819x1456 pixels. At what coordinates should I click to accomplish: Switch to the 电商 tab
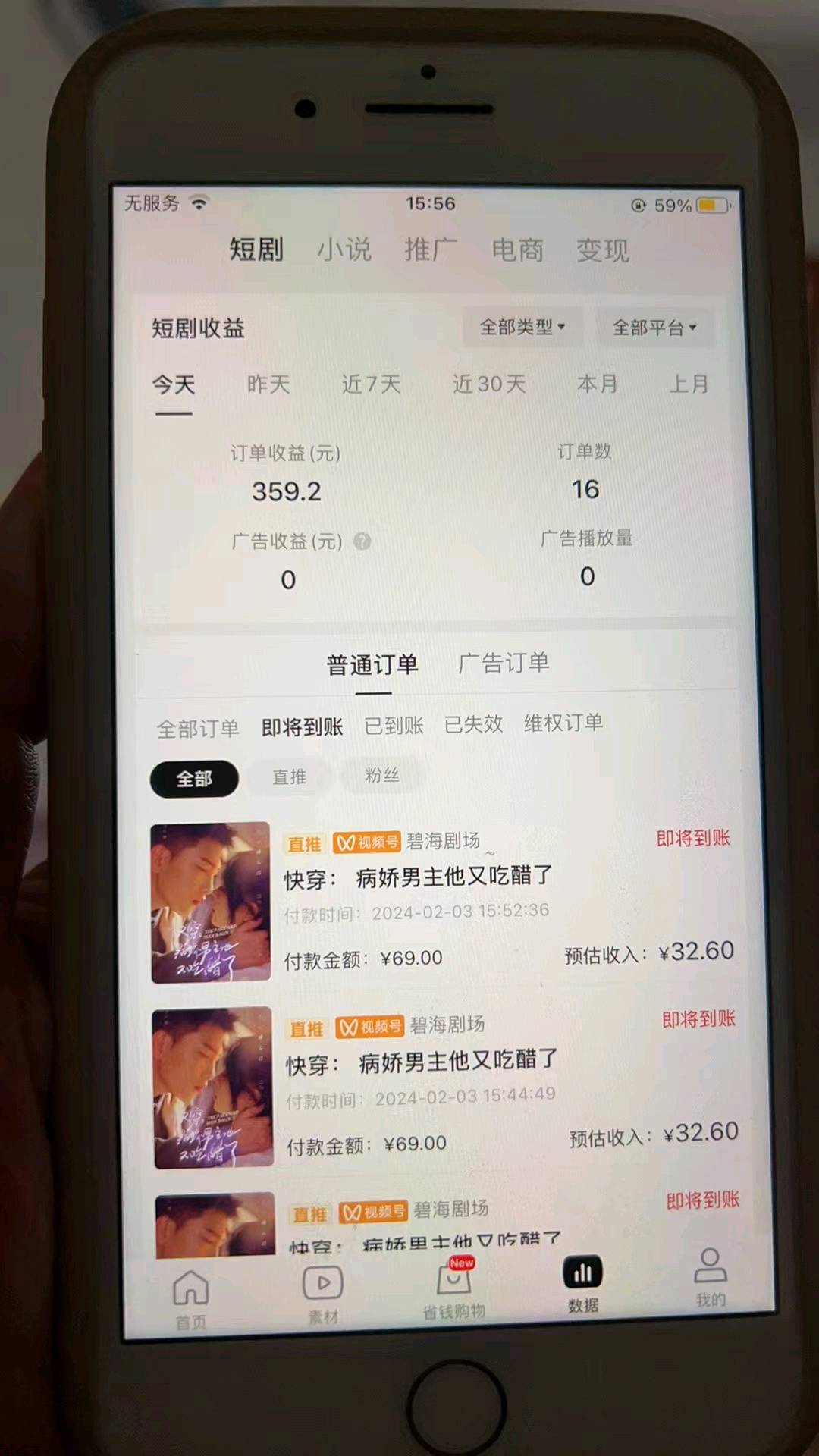click(x=517, y=250)
